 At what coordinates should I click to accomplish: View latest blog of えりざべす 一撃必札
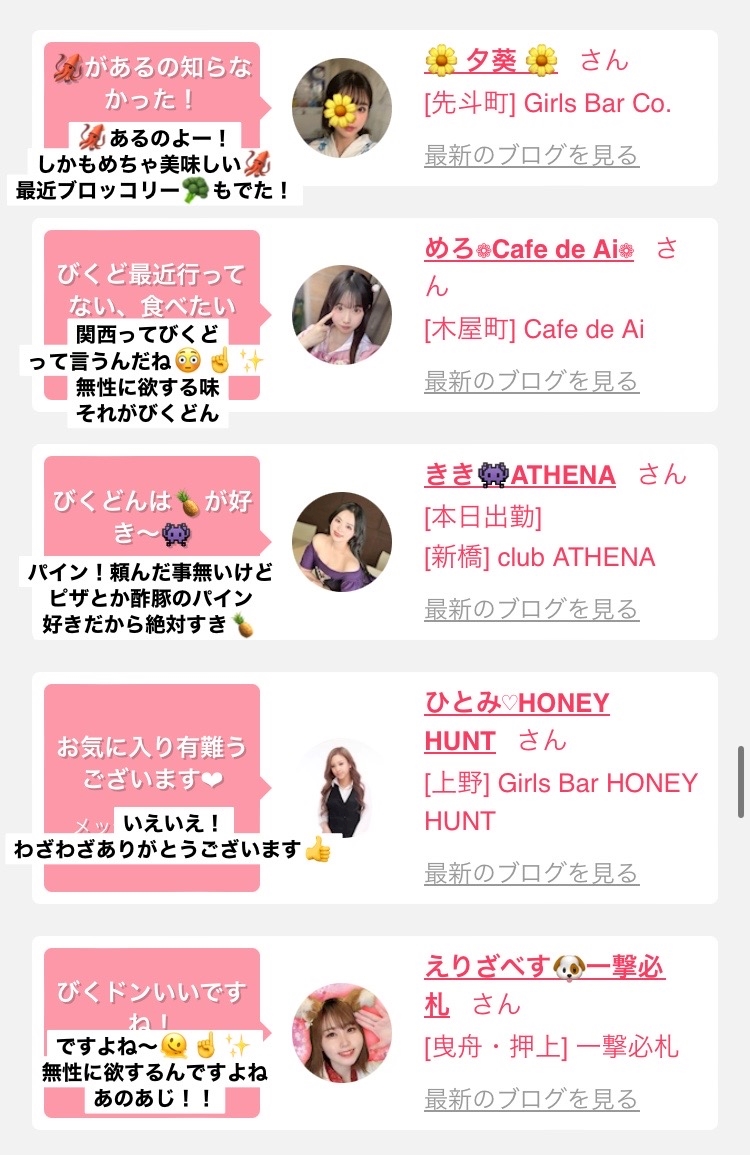pyautogui.click(x=531, y=1098)
